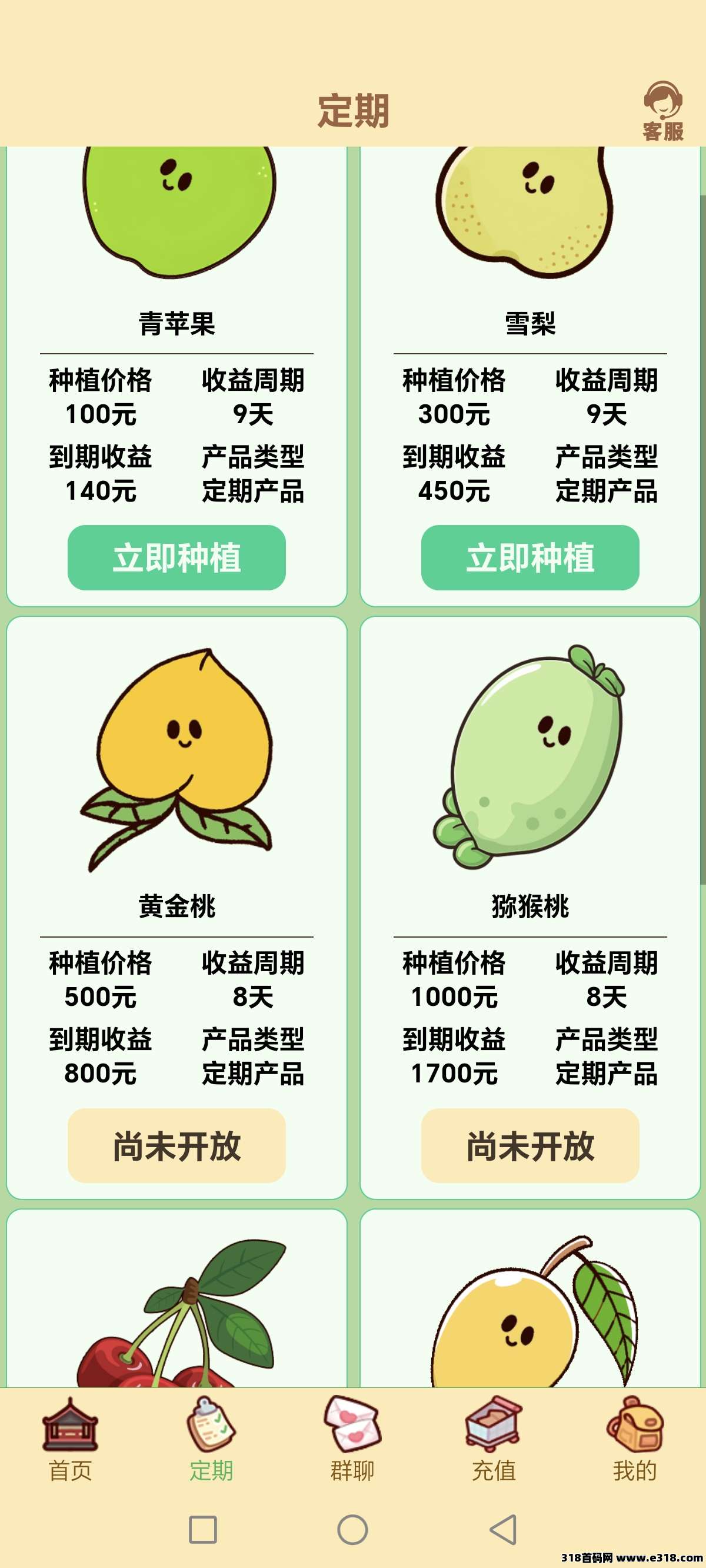Plant the 雪梨 product now
Screen dimensions: 706x1568
(x=529, y=557)
